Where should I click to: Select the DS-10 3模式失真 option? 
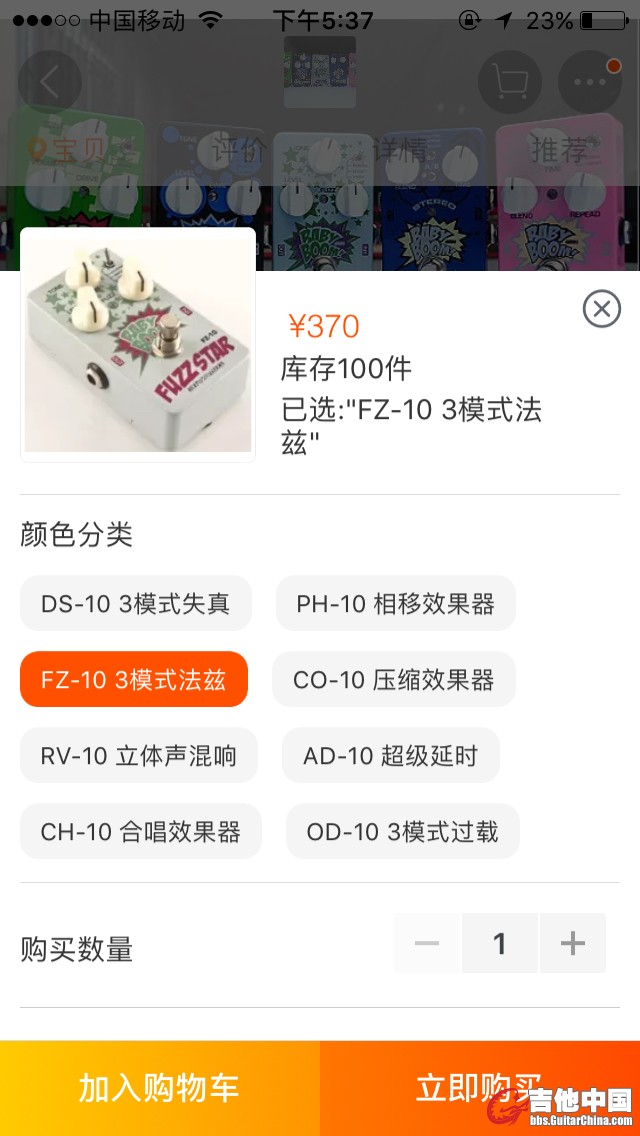pyautogui.click(x=135, y=604)
